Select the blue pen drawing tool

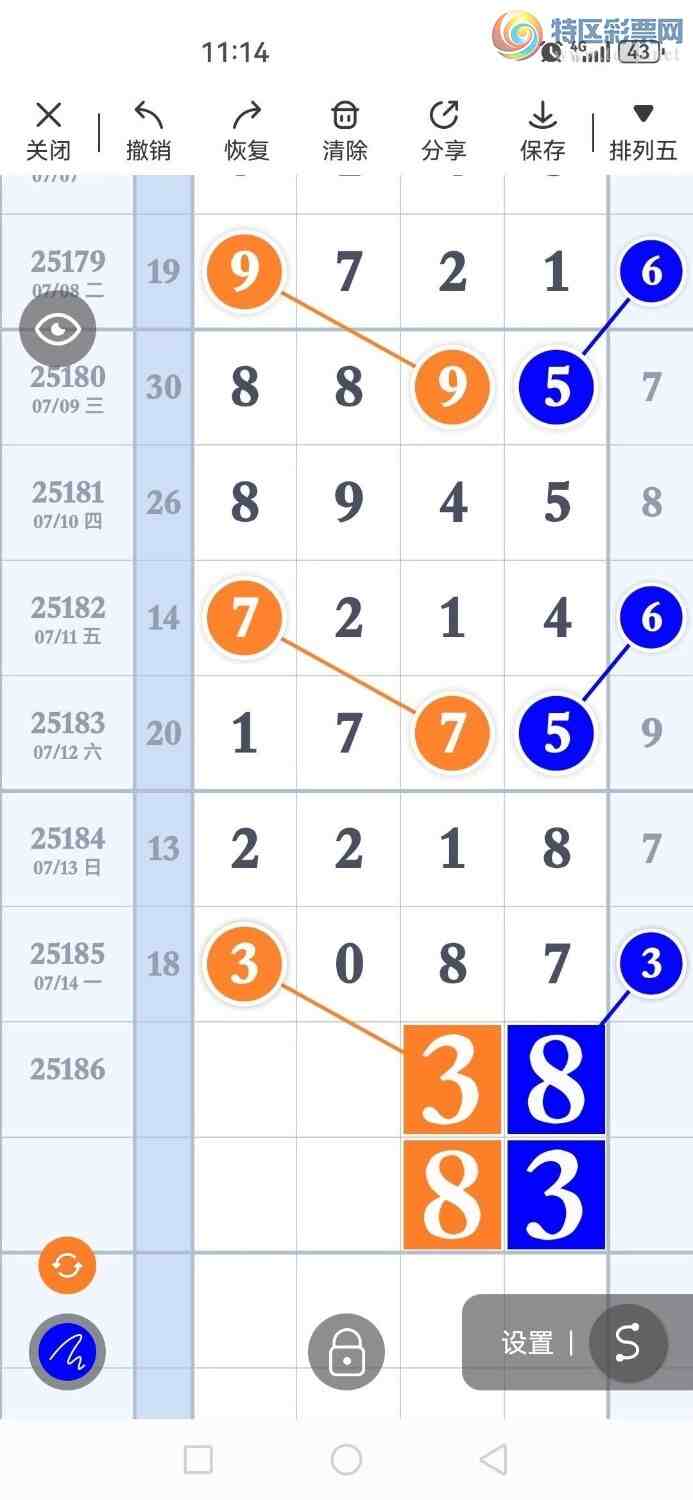click(67, 1351)
